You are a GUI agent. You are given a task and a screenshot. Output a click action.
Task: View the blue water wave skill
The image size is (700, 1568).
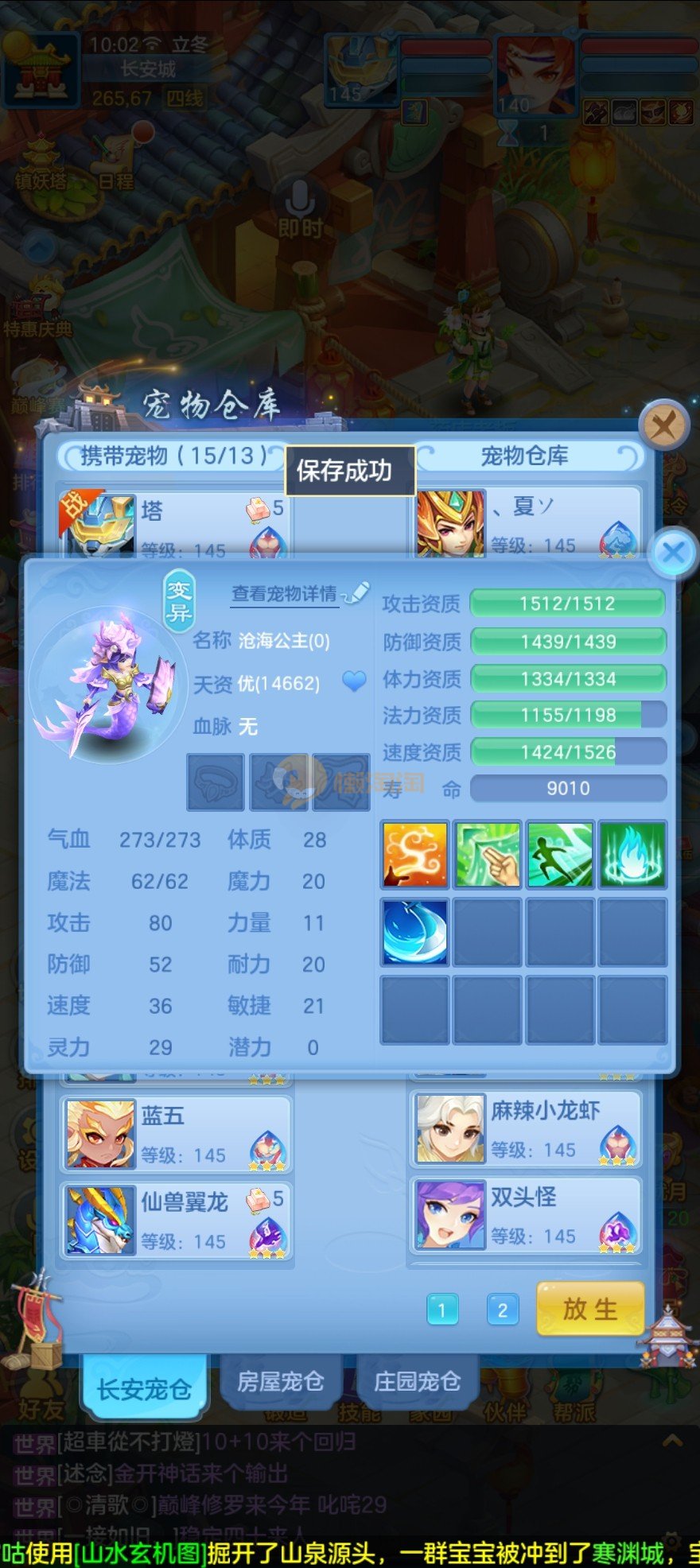pos(414,931)
